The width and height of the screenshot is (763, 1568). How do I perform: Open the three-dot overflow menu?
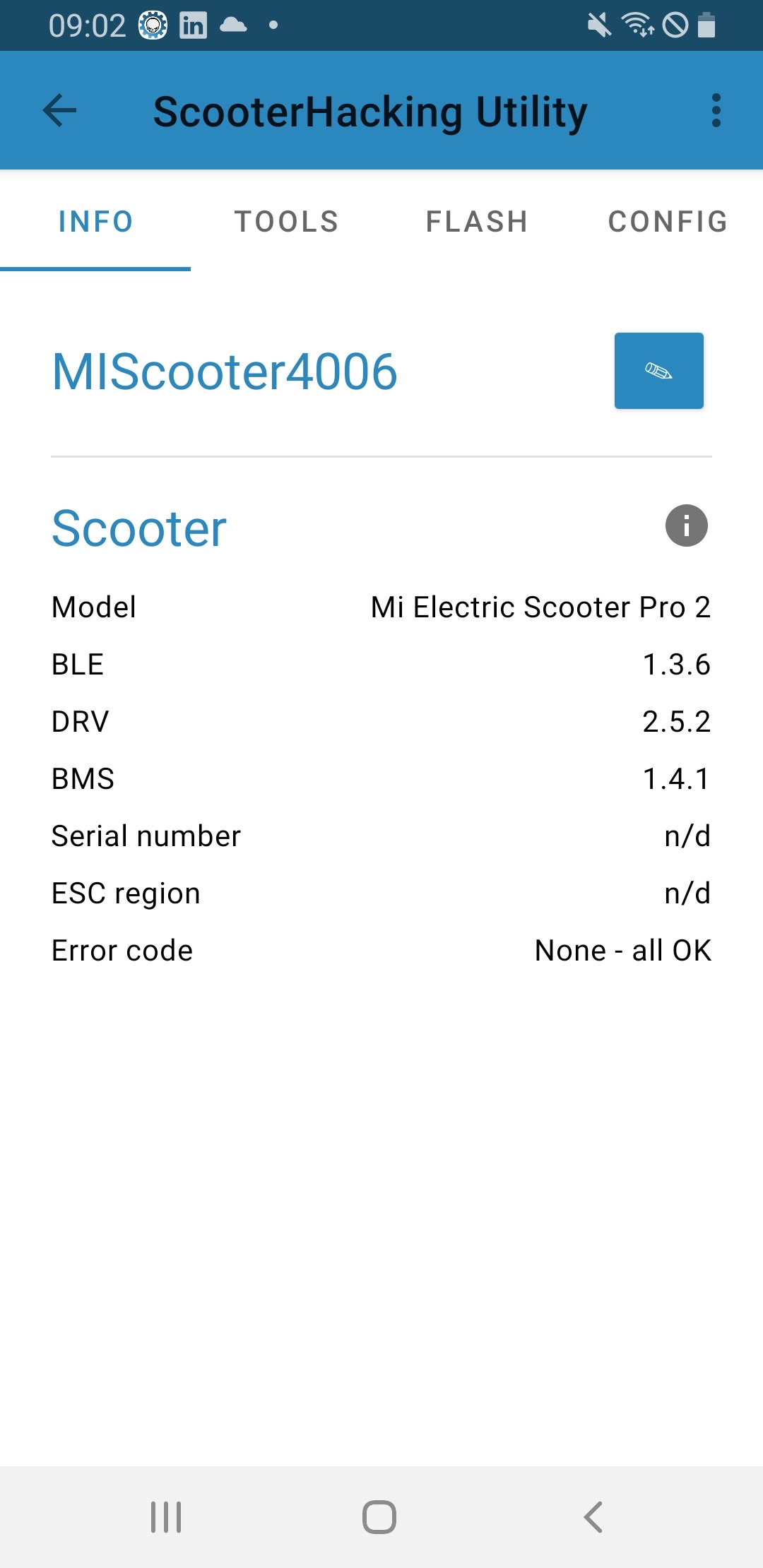716,111
